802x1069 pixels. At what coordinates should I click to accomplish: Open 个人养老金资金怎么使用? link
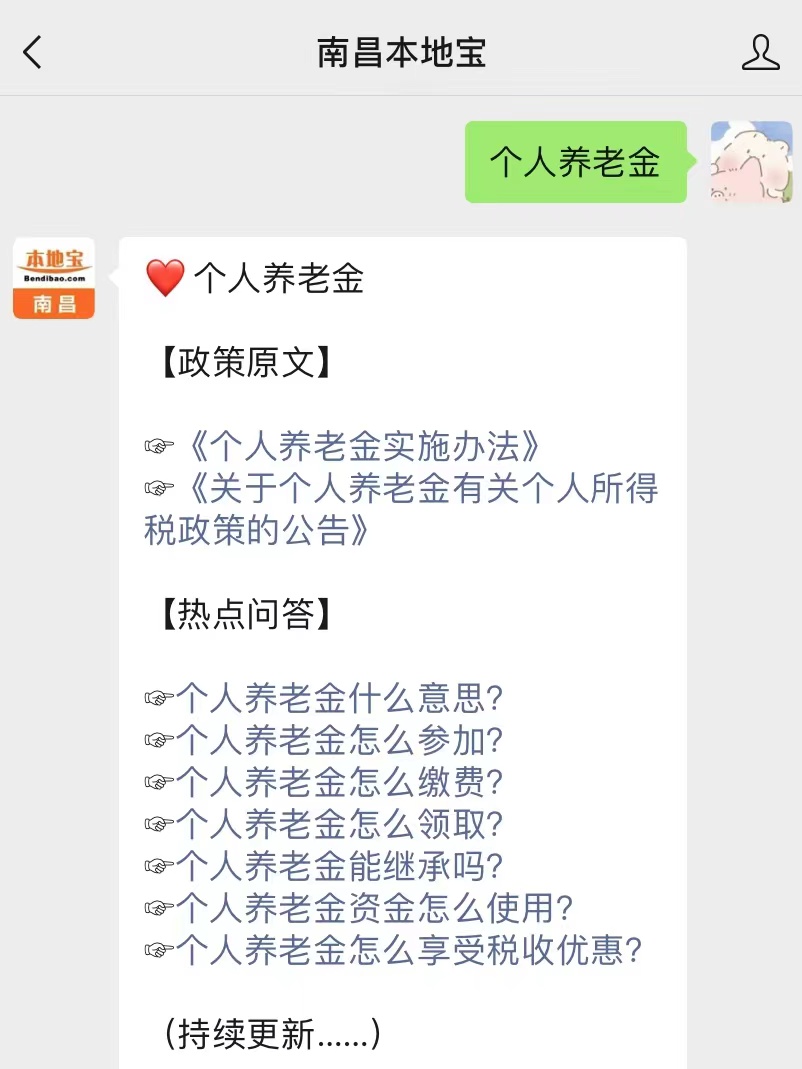coord(375,908)
